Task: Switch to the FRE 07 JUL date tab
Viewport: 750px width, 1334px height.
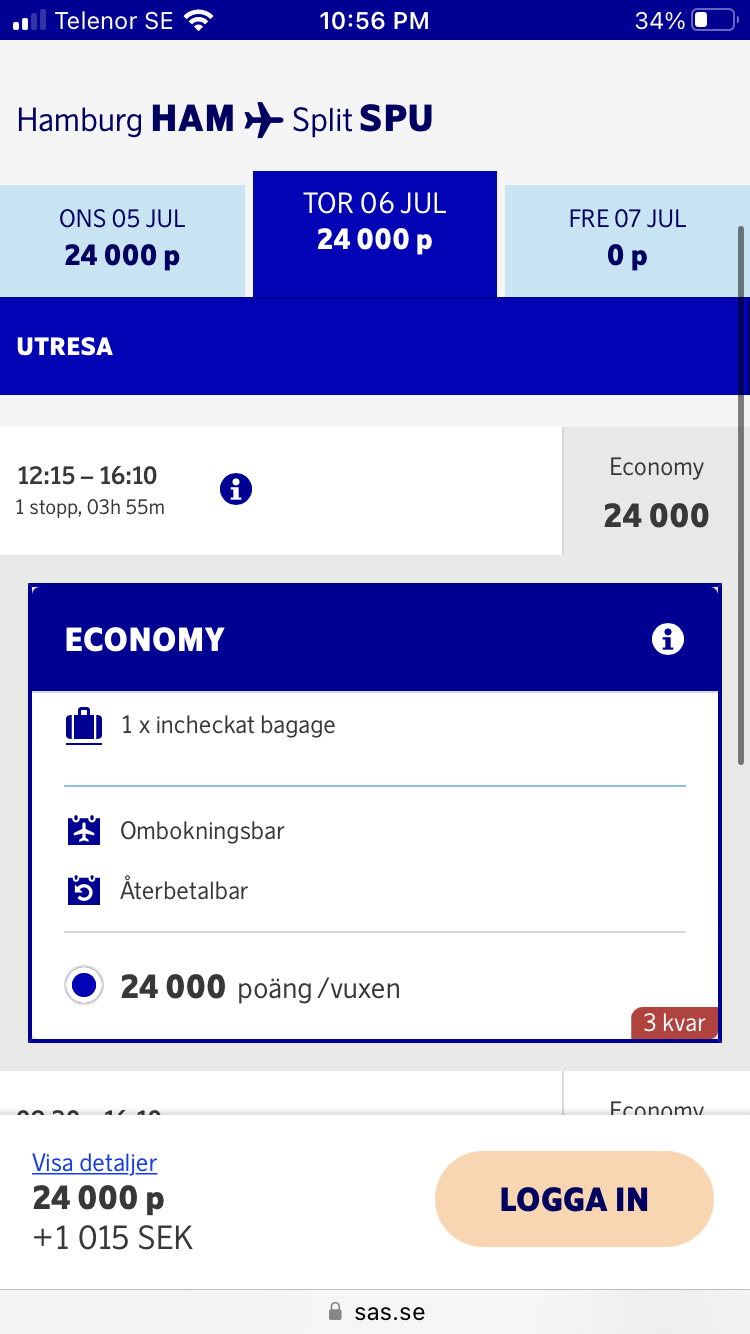Action: point(627,238)
